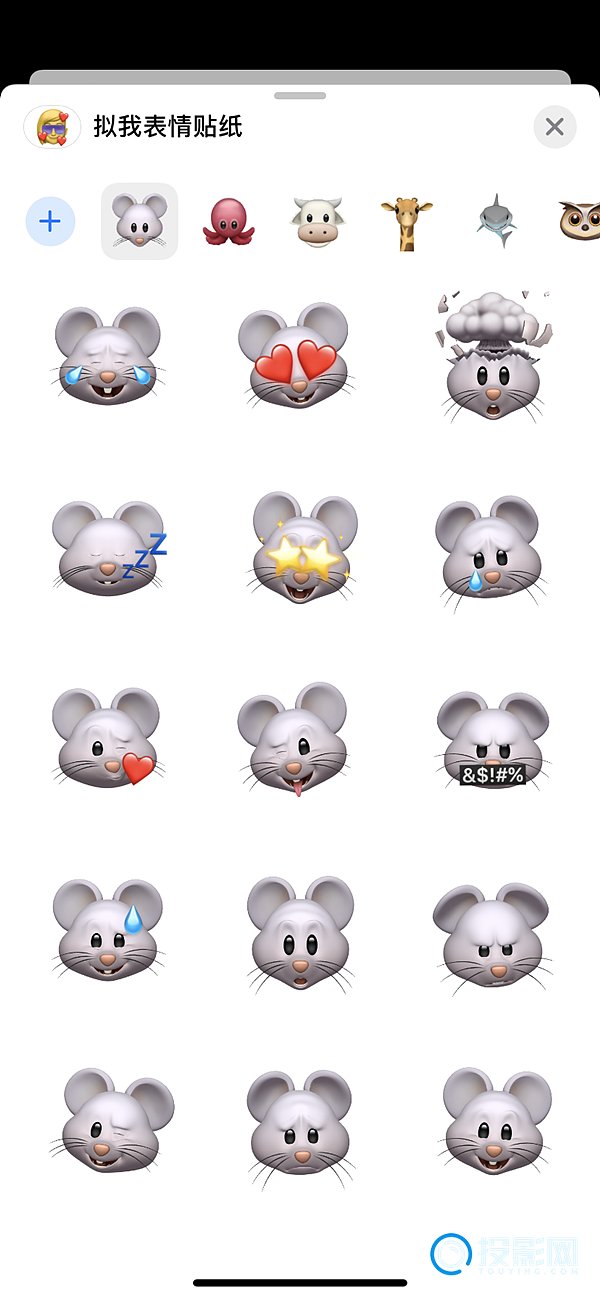
Task: Select the octopus Memoji character
Action: click(x=228, y=221)
